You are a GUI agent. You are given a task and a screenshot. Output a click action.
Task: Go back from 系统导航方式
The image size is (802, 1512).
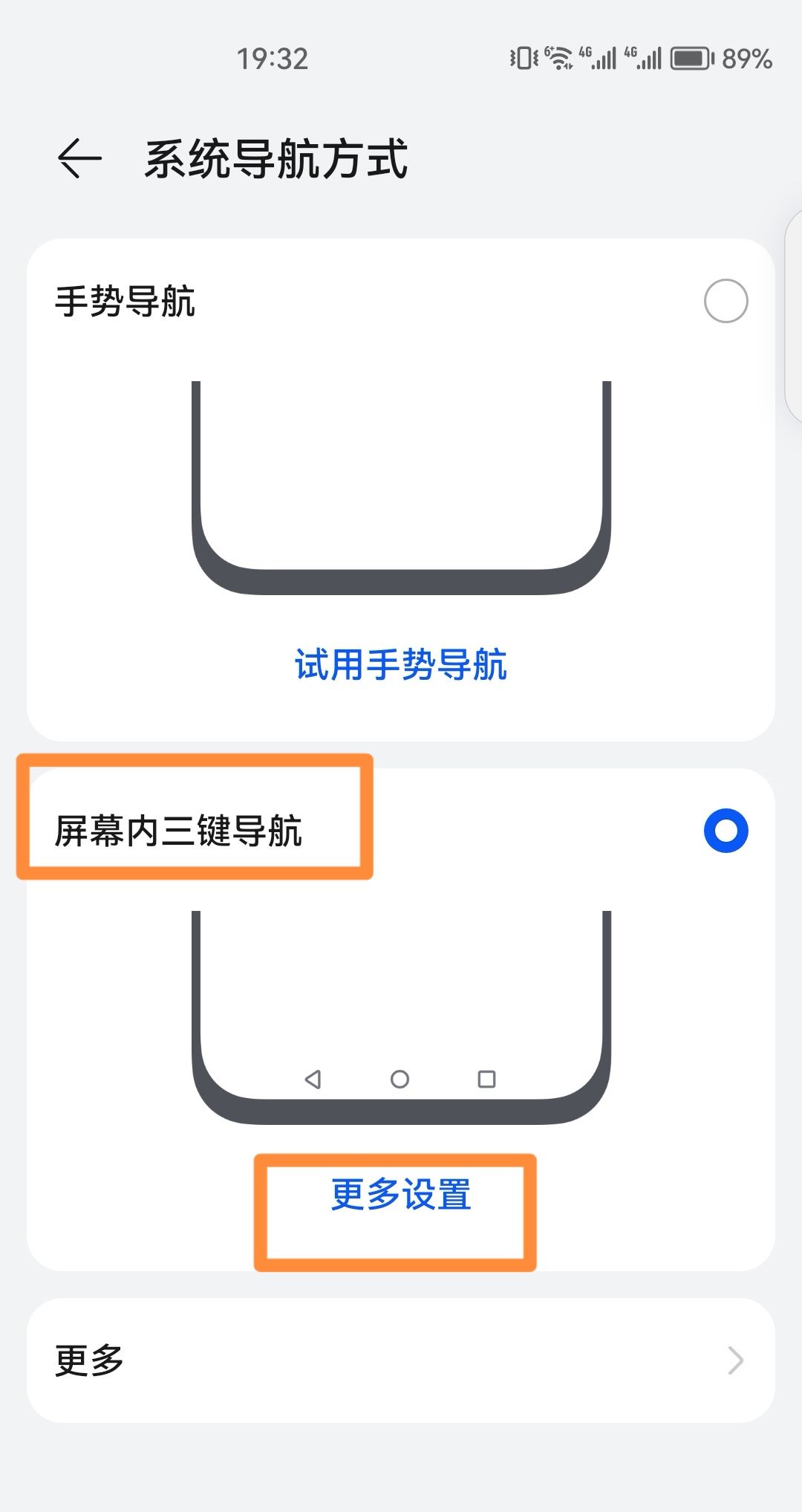(x=79, y=159)
